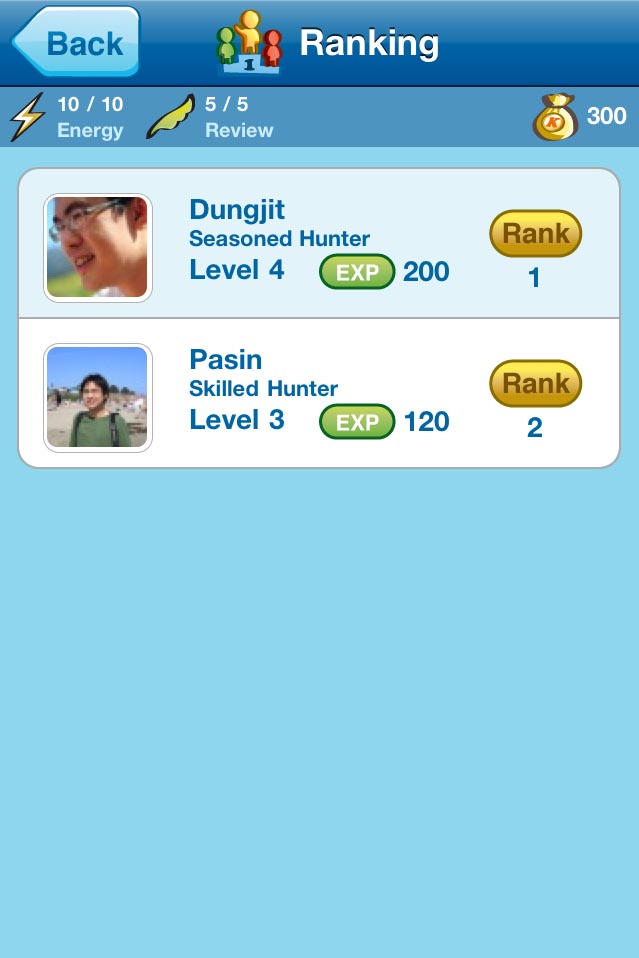Open Dungjit's ranking entry
The image size is (639, 958).
(x=318, y=244)
